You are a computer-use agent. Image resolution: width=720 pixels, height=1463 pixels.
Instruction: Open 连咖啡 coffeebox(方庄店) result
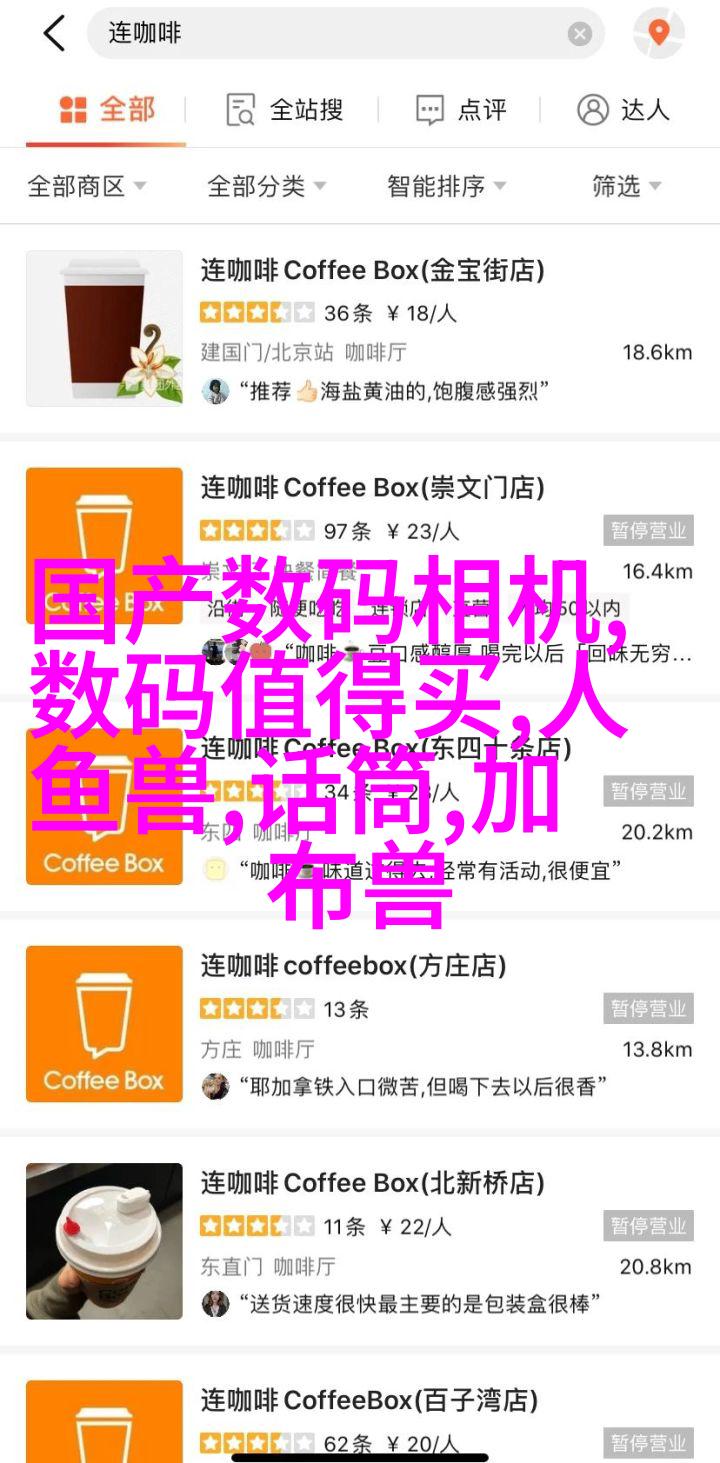pyautogui.click(x=353, y=966)
